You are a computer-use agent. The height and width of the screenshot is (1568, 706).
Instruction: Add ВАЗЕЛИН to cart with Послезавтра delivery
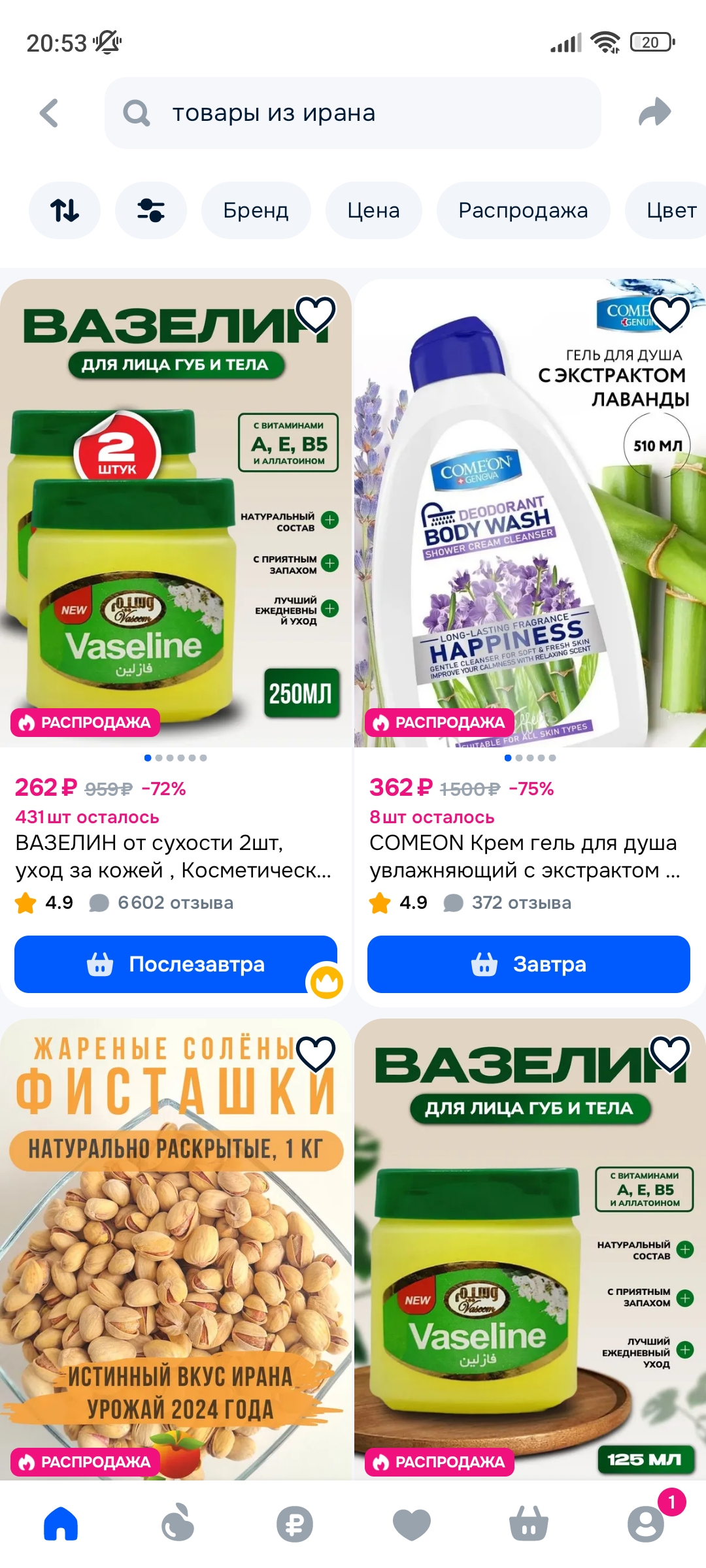[175, 964]
